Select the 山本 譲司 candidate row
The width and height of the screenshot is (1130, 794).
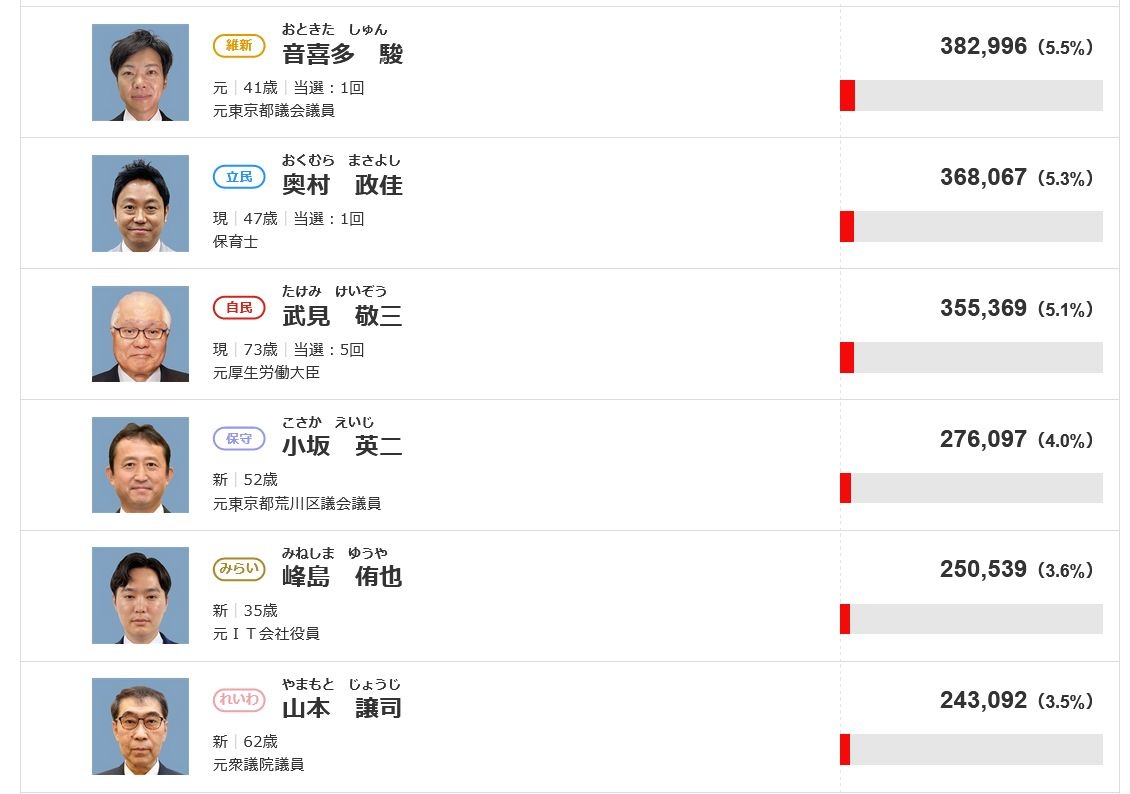point(342,709)
